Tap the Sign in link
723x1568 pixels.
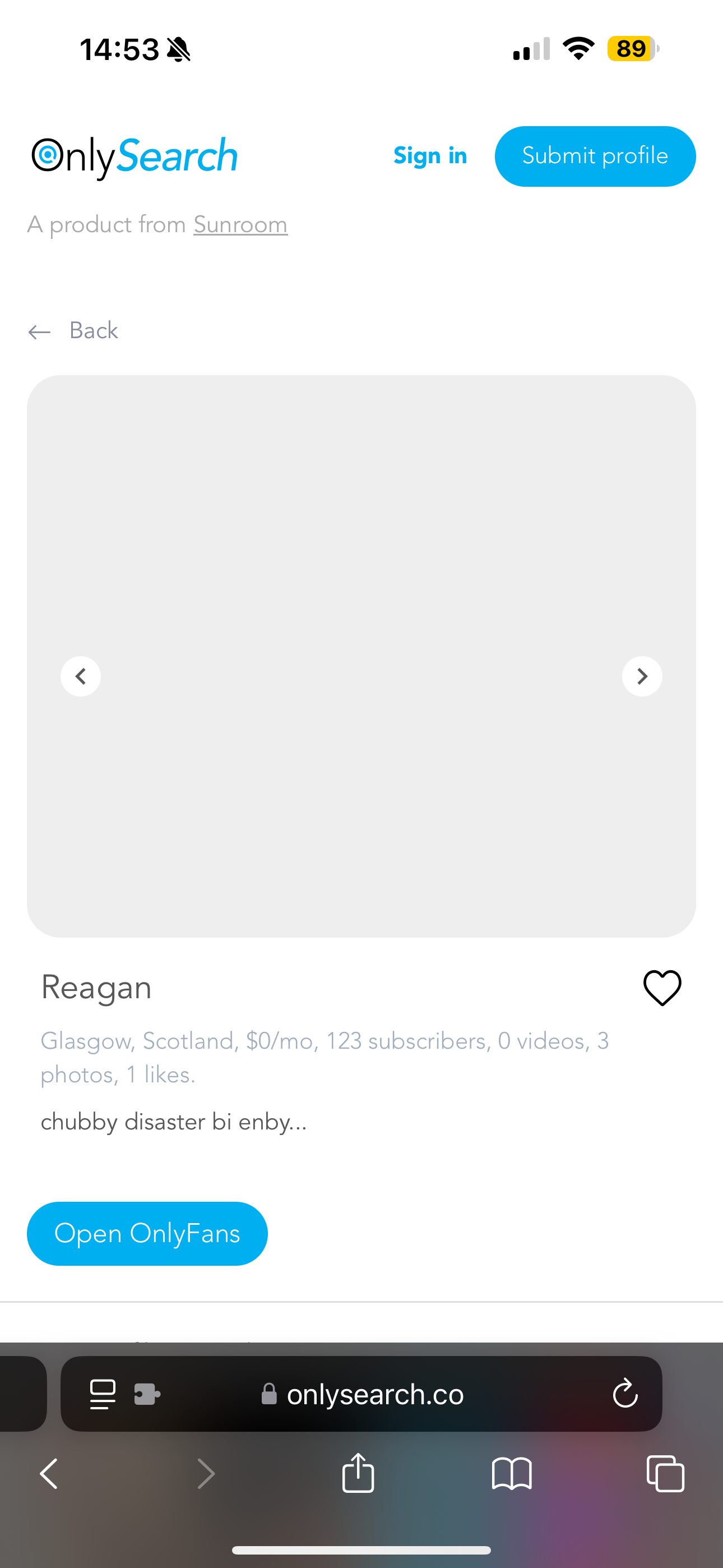[x=430, y=156]
